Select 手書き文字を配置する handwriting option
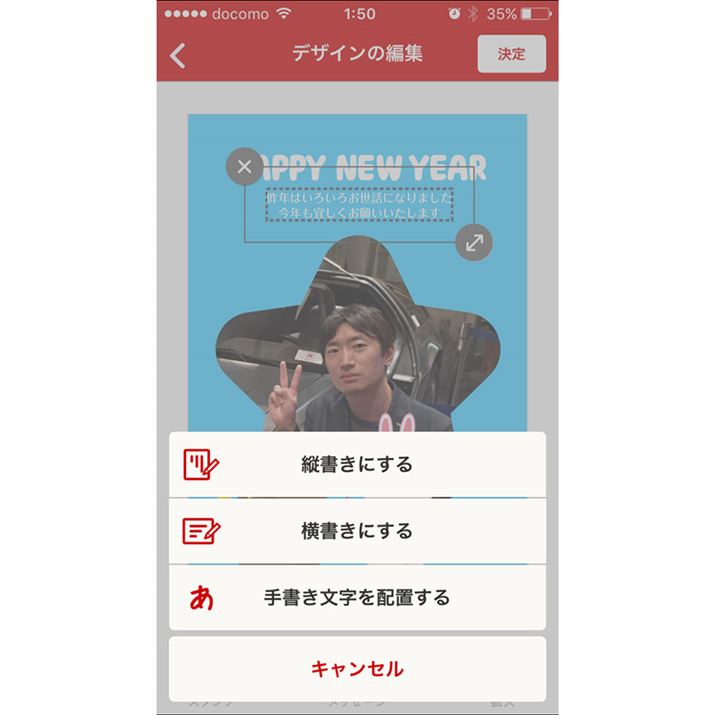This screenshot has width=715, height=715. (x=357, y=598)
